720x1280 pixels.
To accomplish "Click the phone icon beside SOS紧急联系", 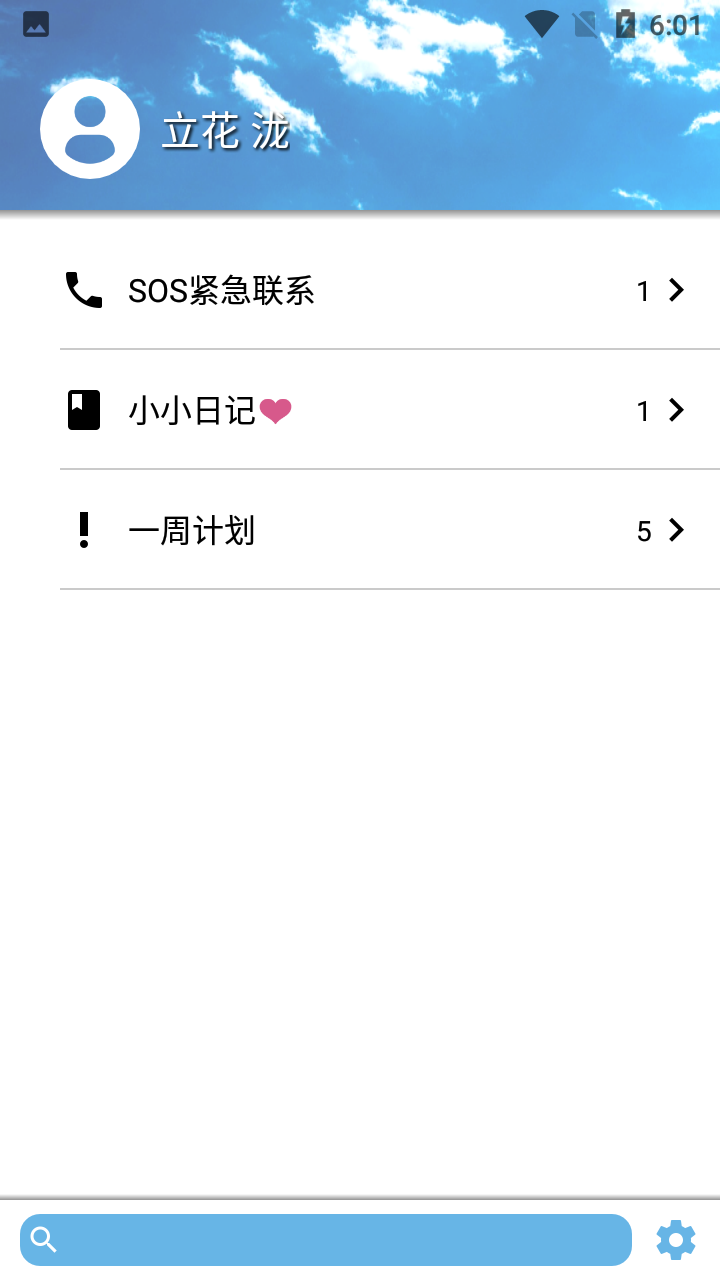I will [84, 290].
